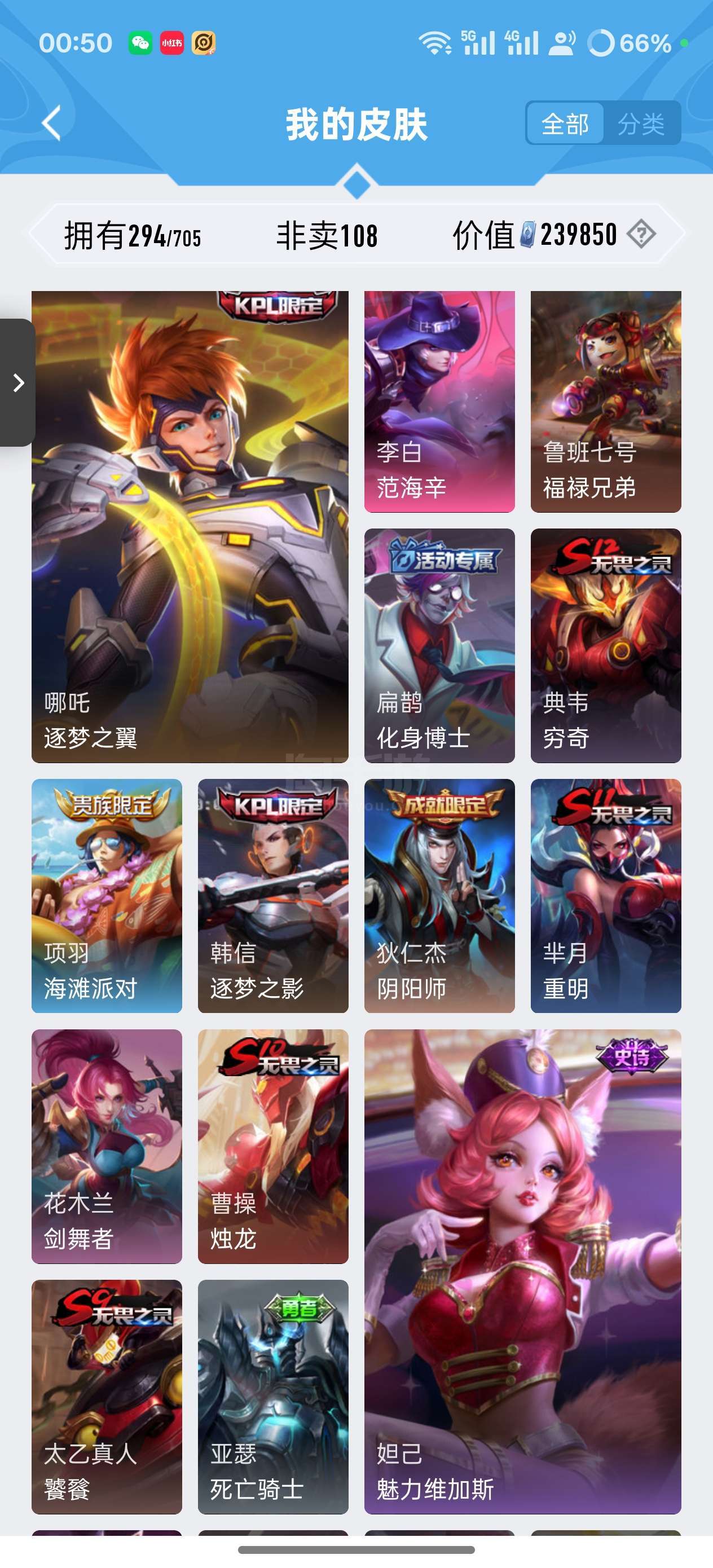View 太乙真人 饕餮 skin

tap(107, 1397)
